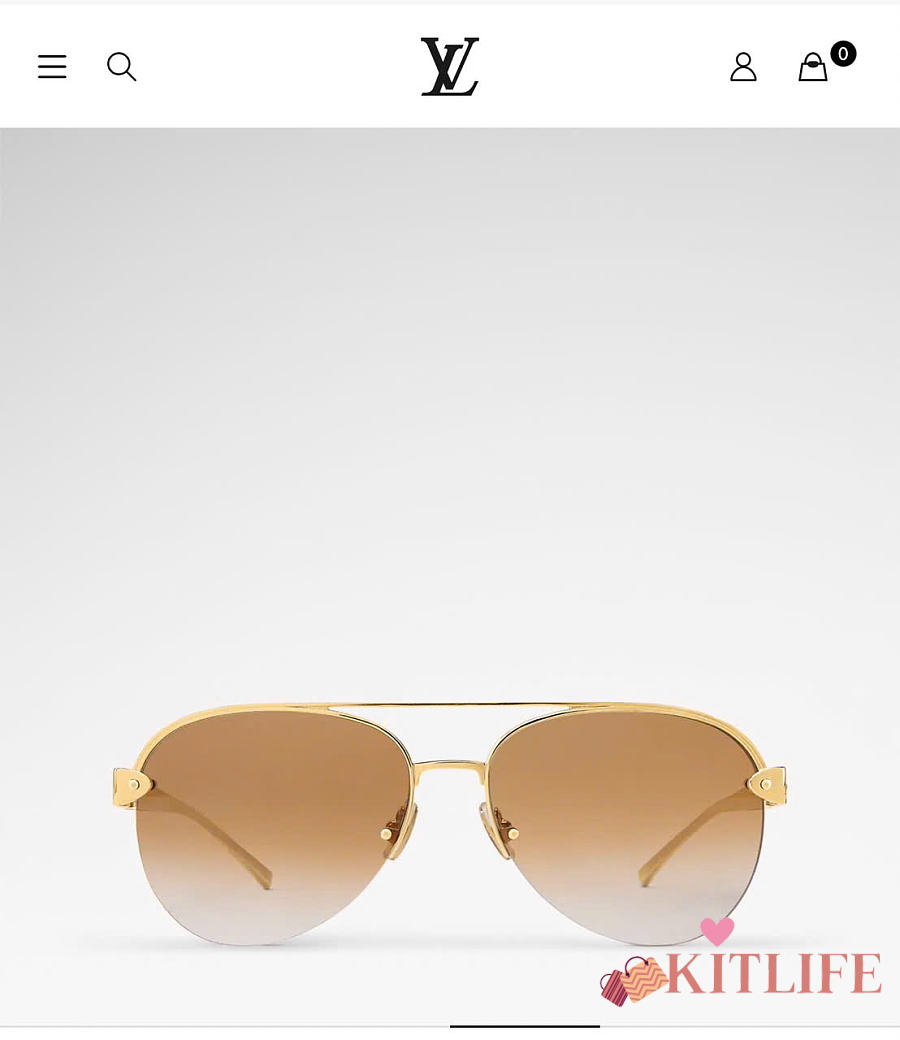Tap the LV logo to go home
The height and width of the screenshot is (1040, 900).
pyautogui.click(x=450, y=66)
